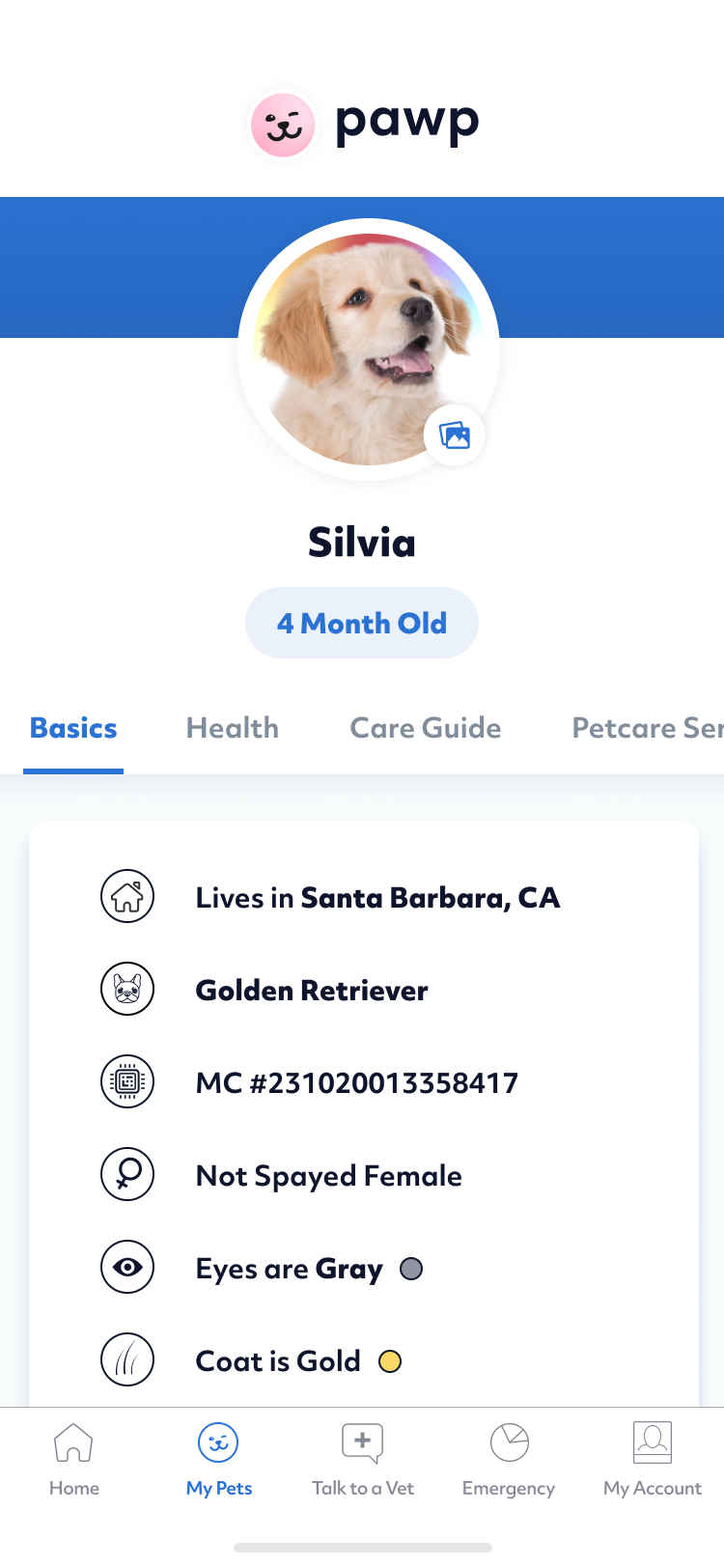
Task: Go to Home in bottom navigation
Action: coord(74,1460)
